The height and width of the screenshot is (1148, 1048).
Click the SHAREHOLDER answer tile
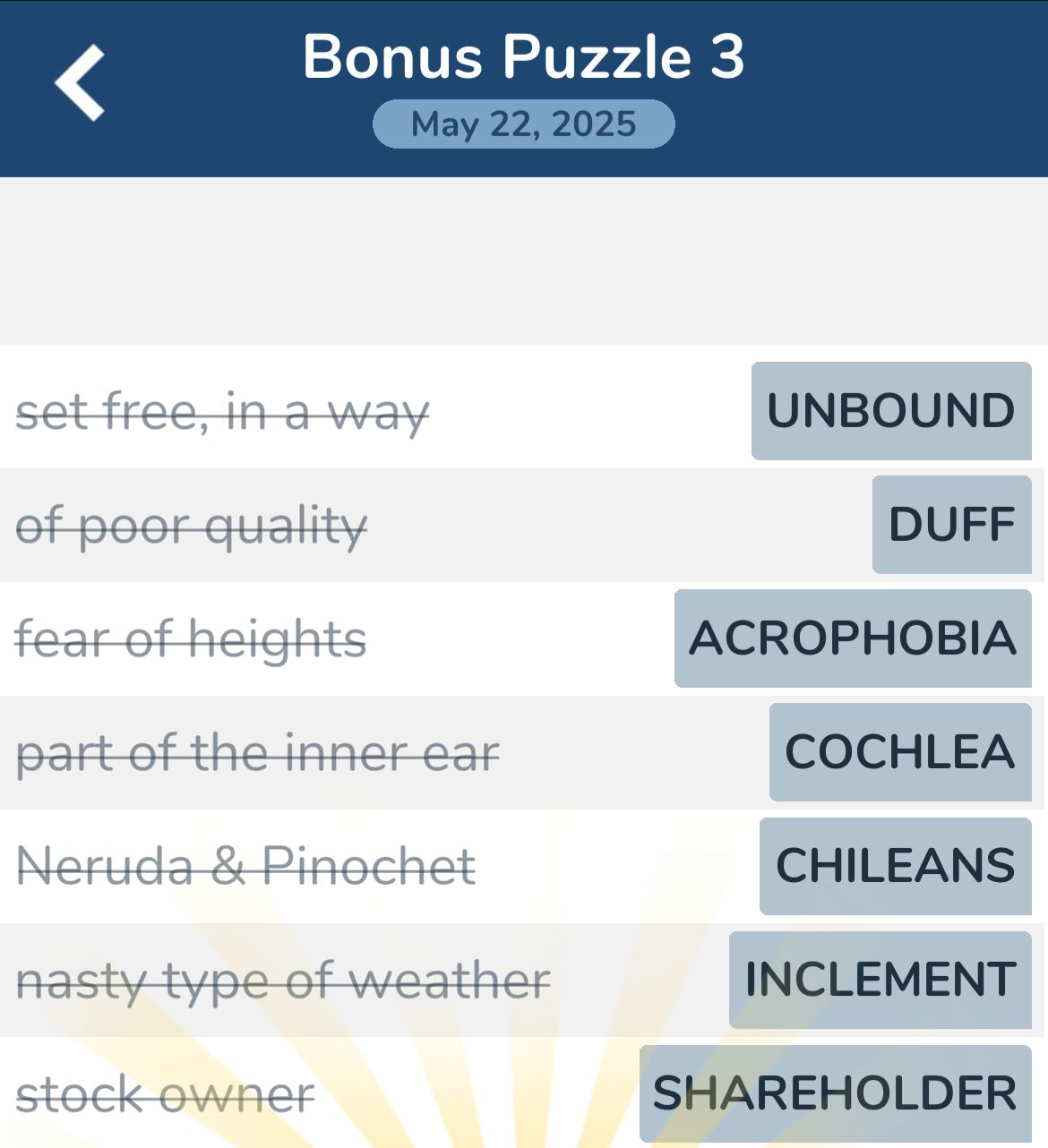coord(833,1092)
